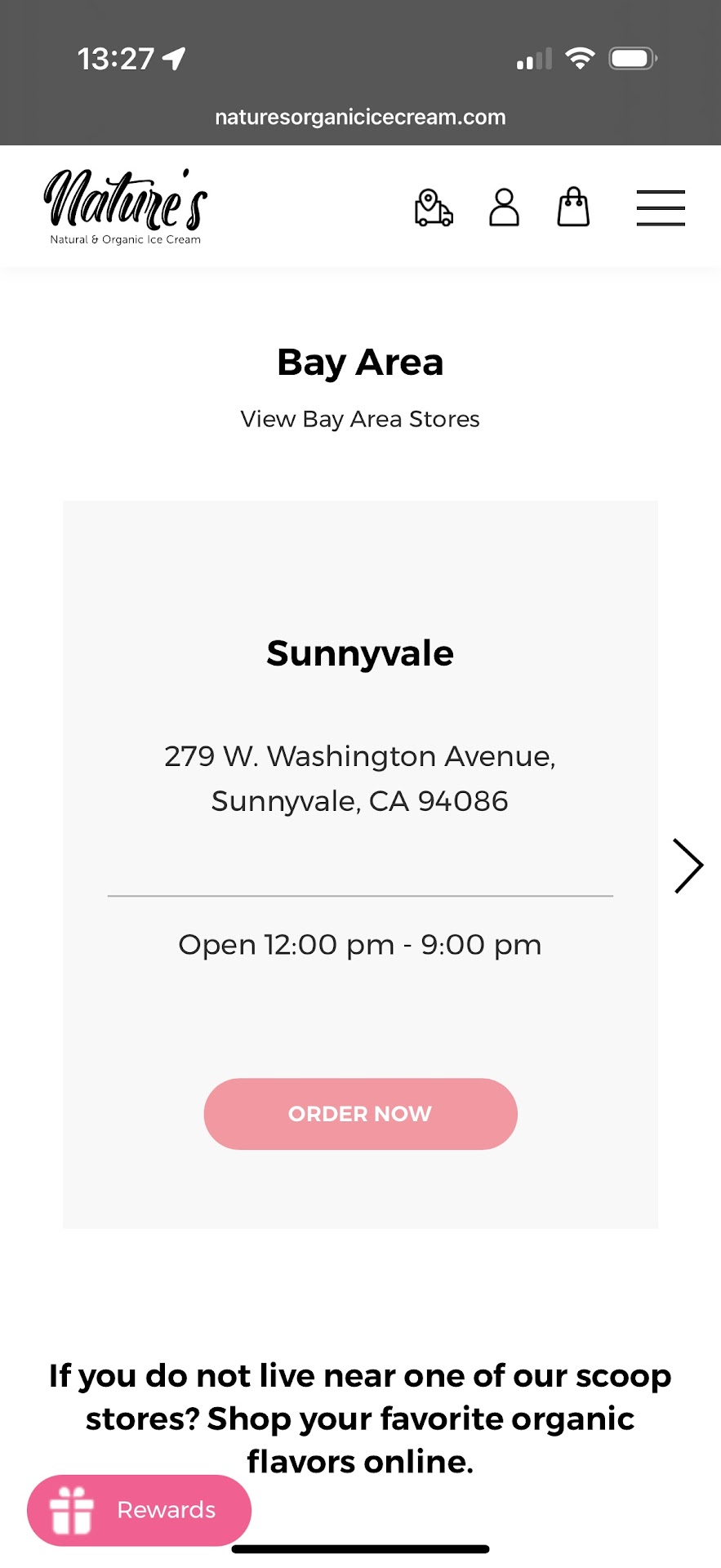Open the hamburger menu
721x1568 pixels.
[x=661, y=207]
